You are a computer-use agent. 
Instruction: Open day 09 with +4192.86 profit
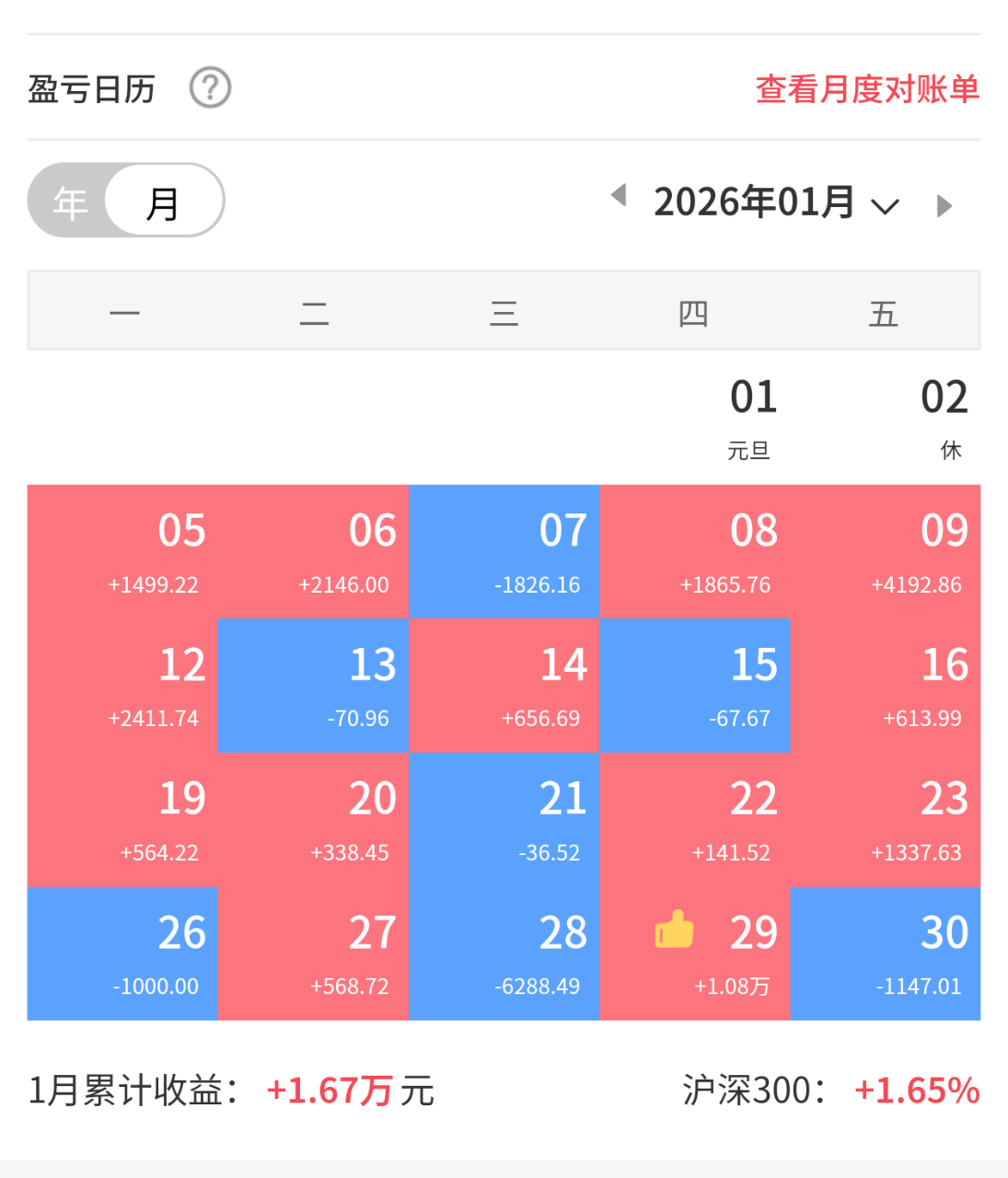click(x=885, y=551)
